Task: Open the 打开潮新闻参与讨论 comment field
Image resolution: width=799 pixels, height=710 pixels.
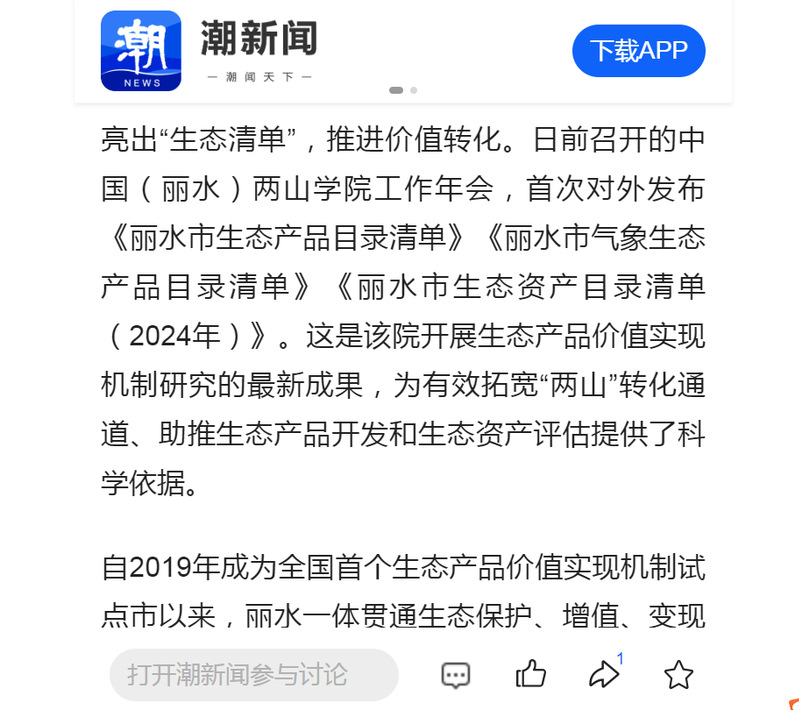Action: 253,674
